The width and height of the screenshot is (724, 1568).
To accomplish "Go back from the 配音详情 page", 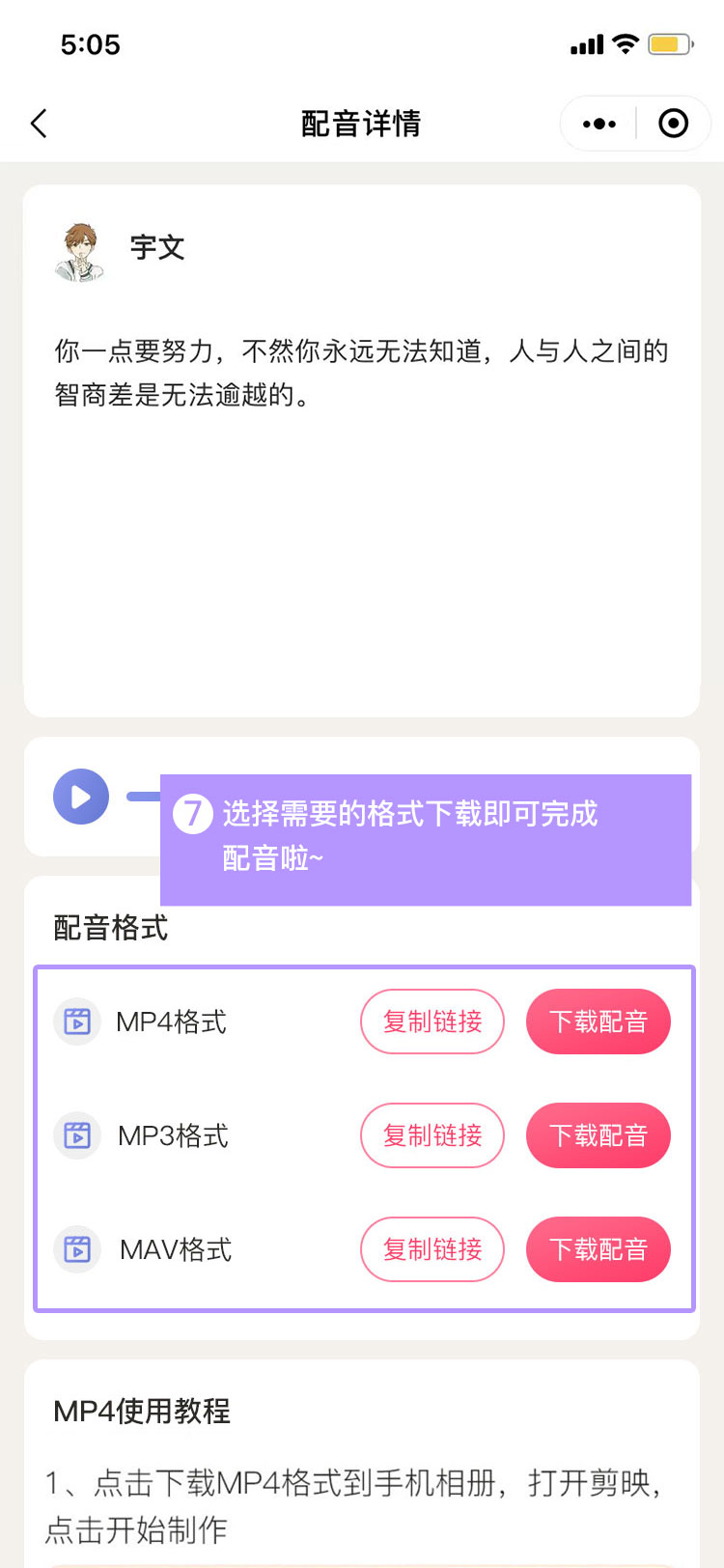I will click(39, 124).
